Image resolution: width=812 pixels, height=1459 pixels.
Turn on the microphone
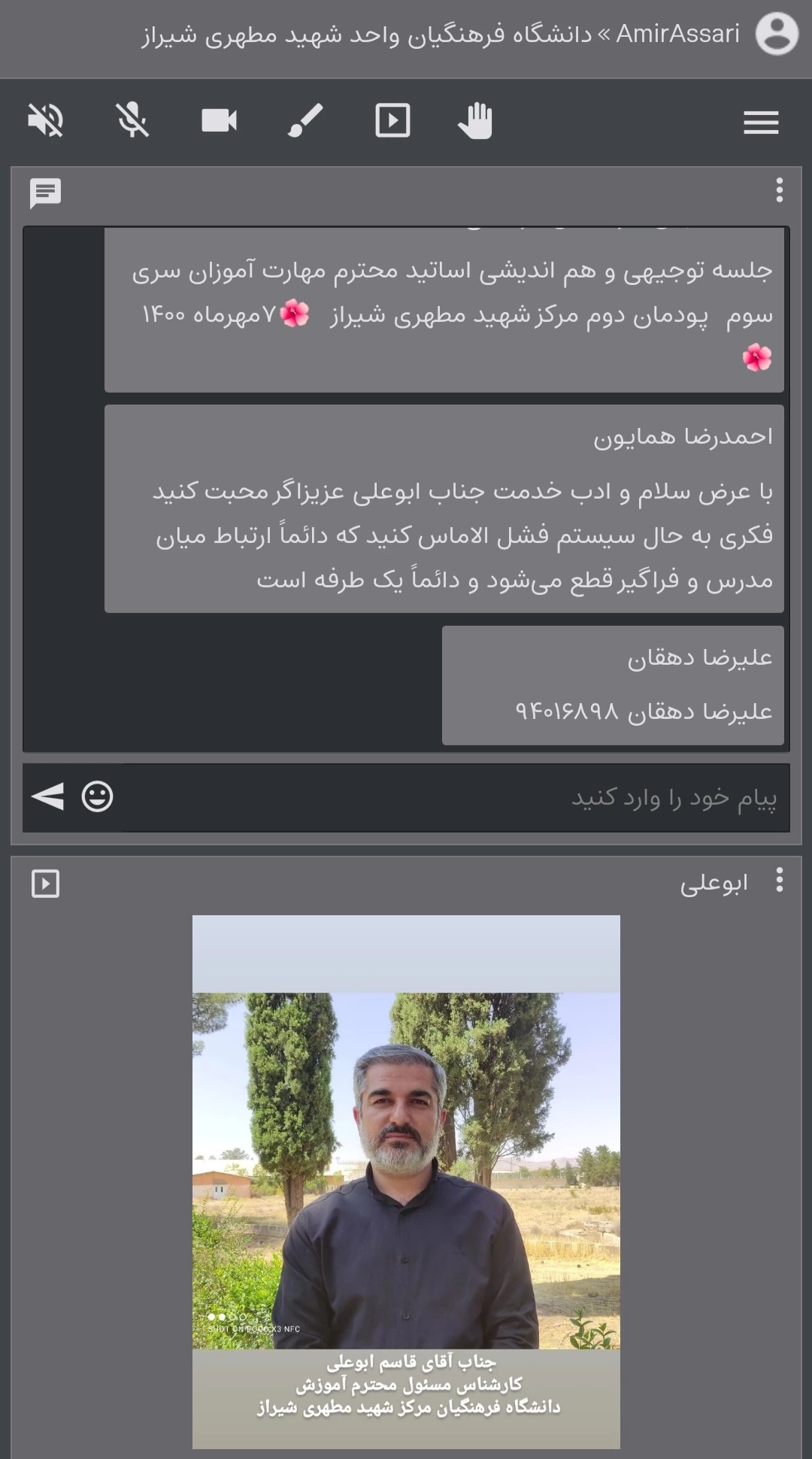click(x=132, y=120)
